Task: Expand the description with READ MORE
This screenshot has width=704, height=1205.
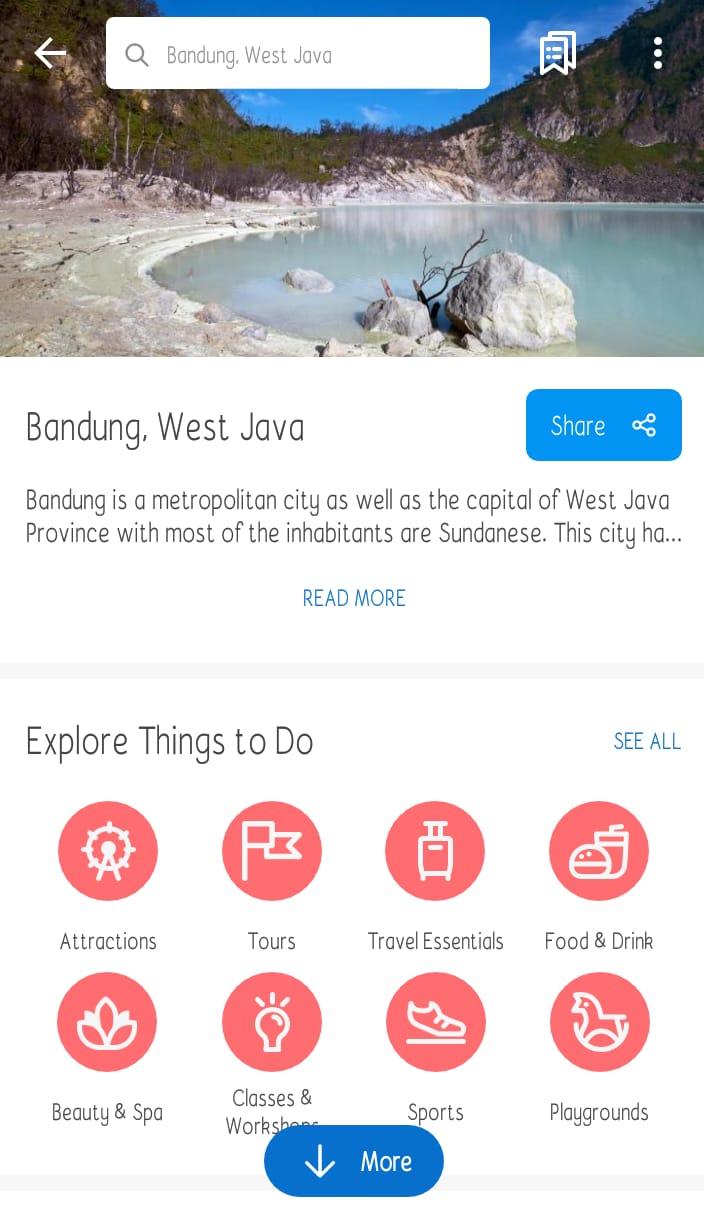Action: (x=354, y=598)
